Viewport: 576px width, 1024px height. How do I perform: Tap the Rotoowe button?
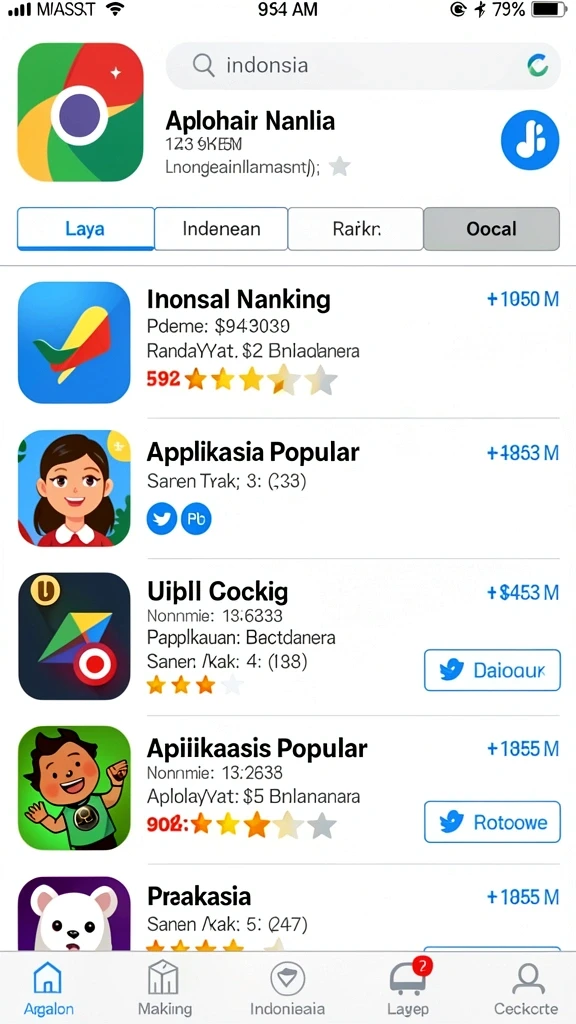click(492, 822)
